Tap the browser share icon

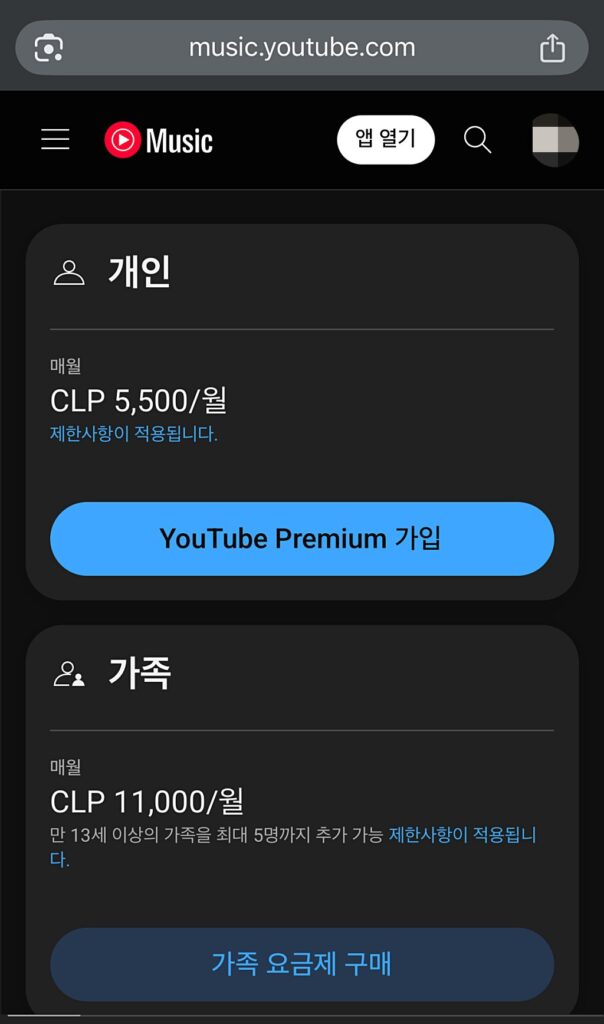(x=552, y=48)
